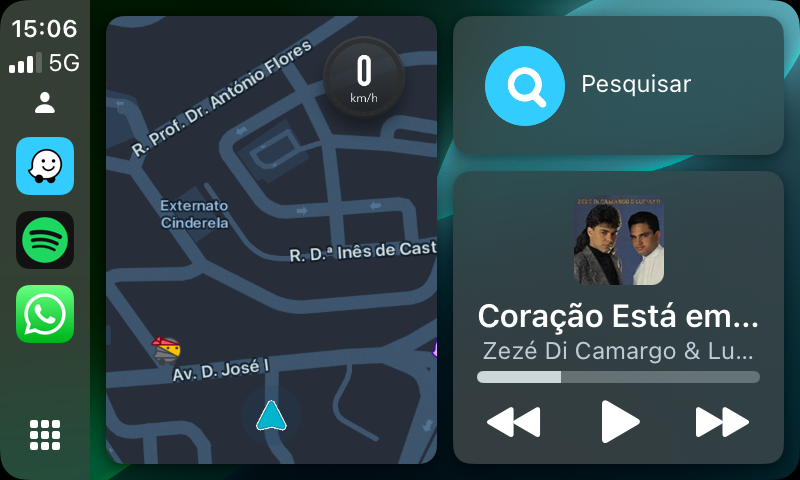Open Waze from the sidebar
The height and width of the screenshot is (480, 800).
(45, 166)
